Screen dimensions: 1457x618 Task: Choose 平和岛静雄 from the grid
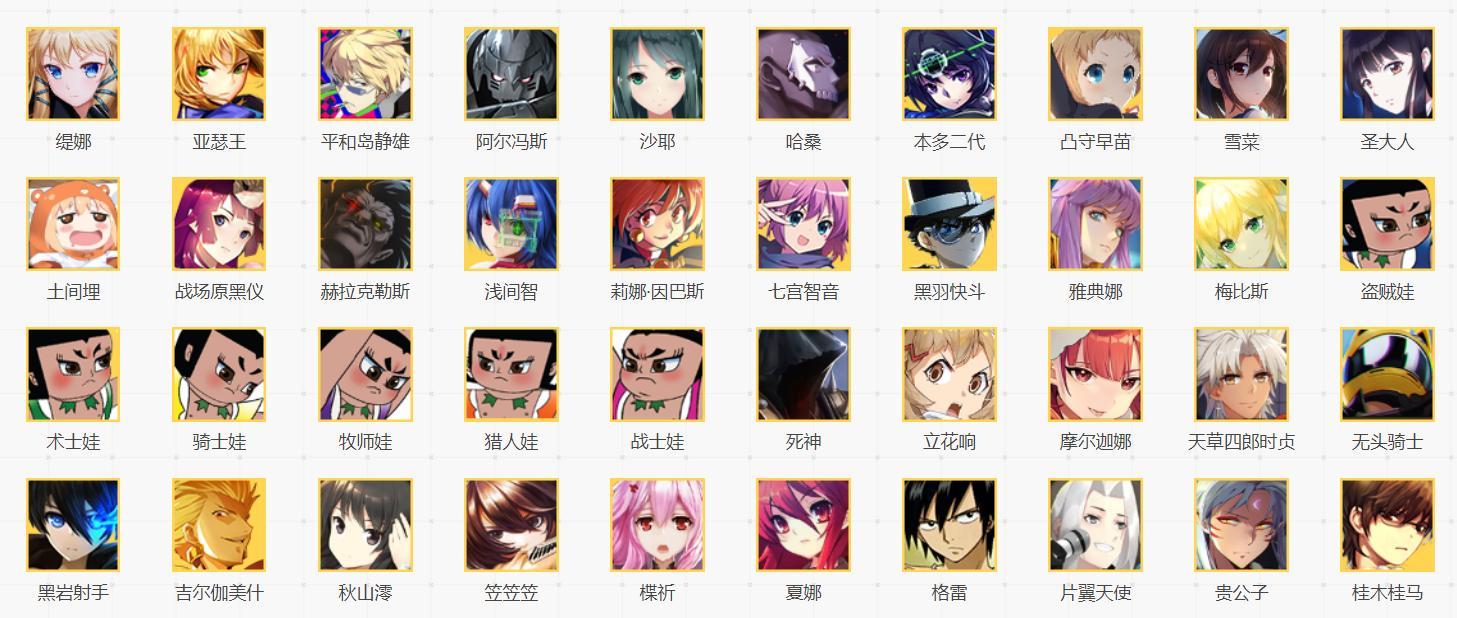(x=365, y=74)
